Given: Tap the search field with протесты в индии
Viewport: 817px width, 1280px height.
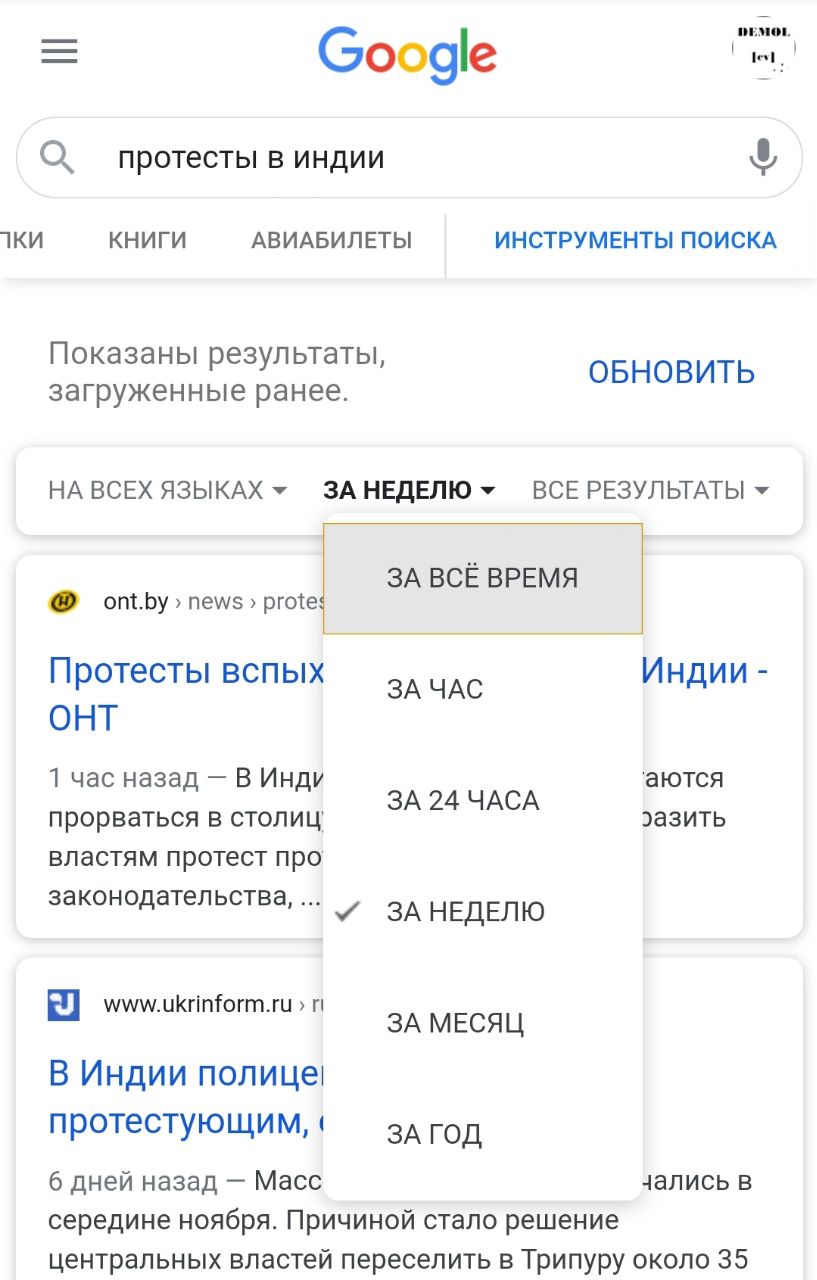Looking at the screenshot, I should (400, 158).
